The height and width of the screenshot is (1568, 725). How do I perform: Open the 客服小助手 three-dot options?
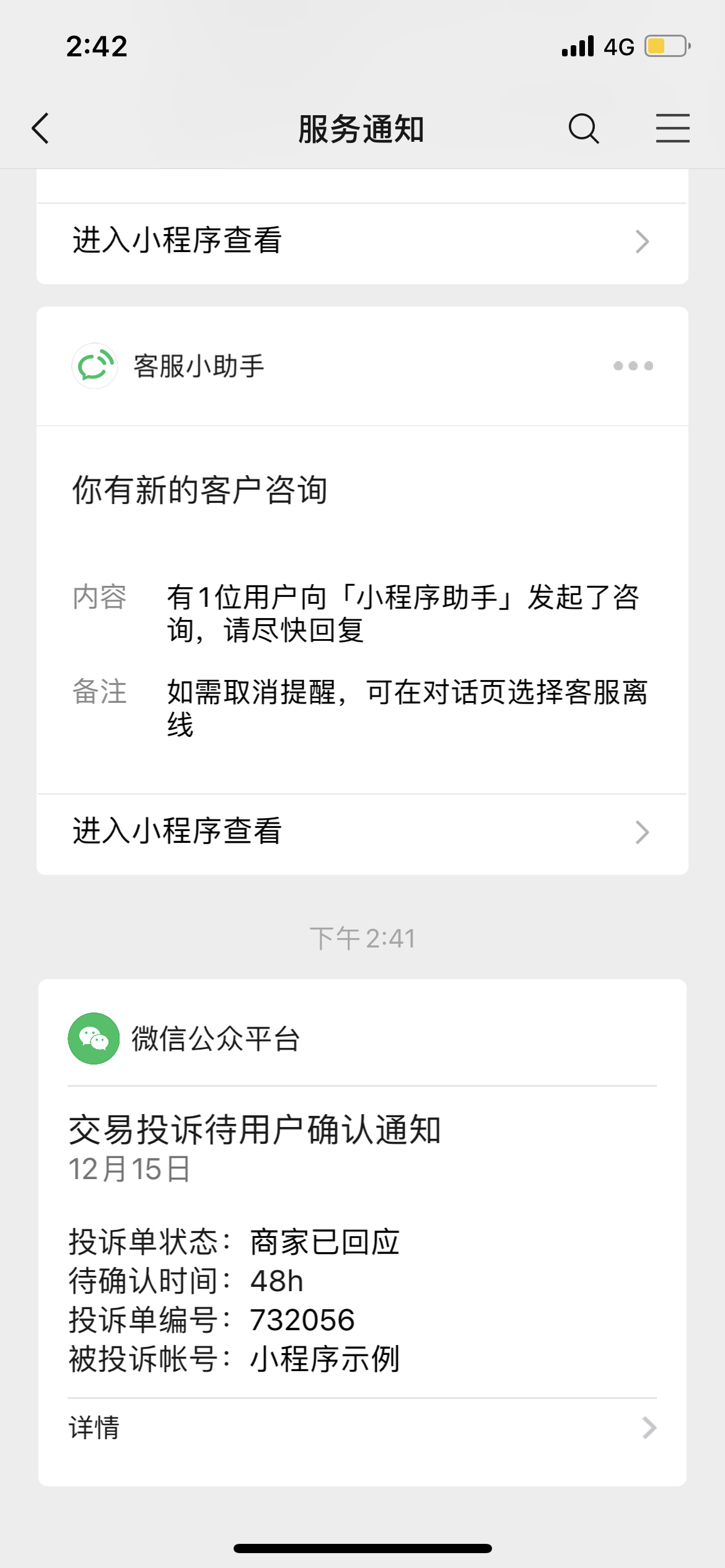[x=633, y=366]
